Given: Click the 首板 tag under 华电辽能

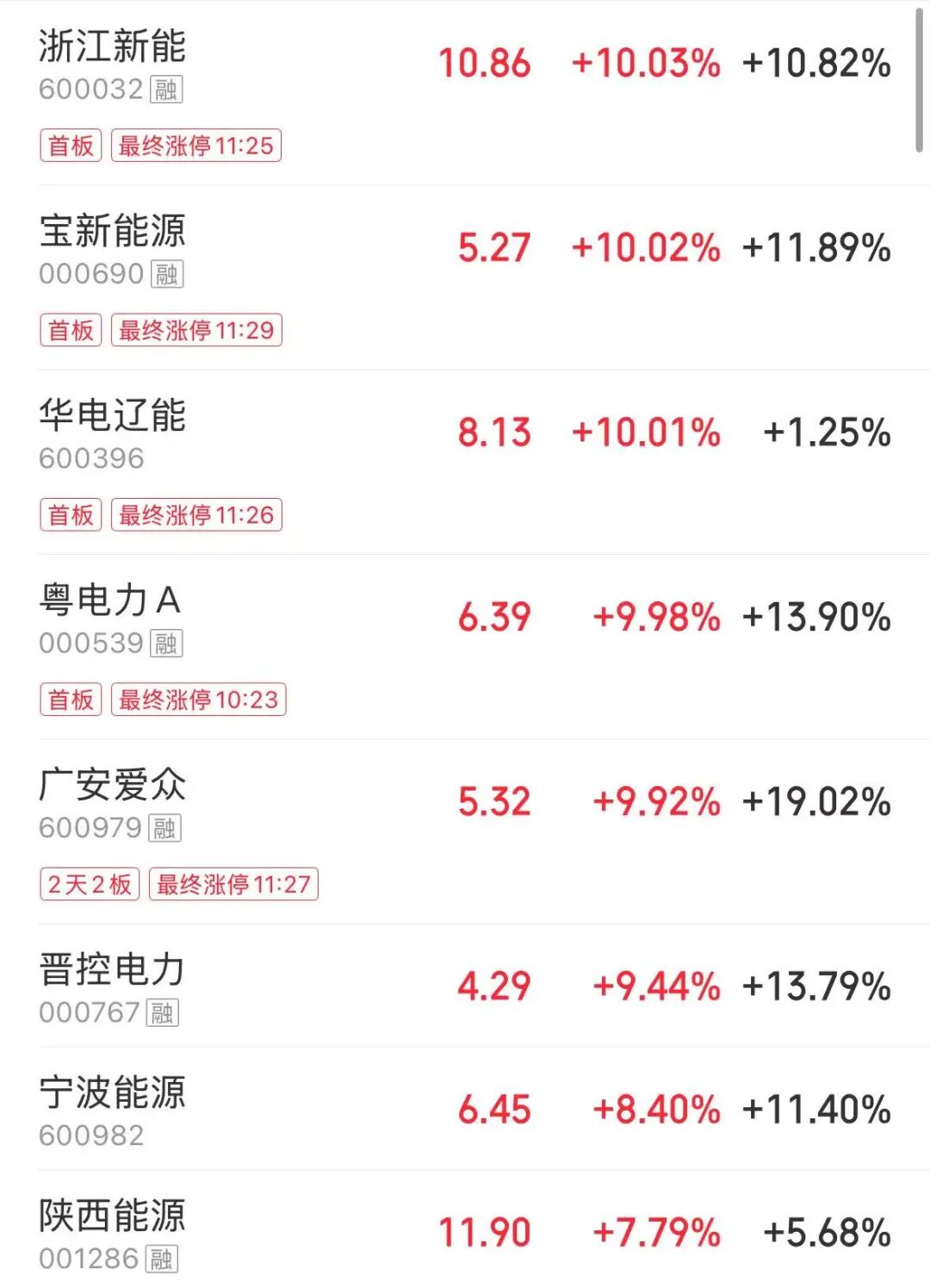Looking at the screenshot, I should pos(71,515).
